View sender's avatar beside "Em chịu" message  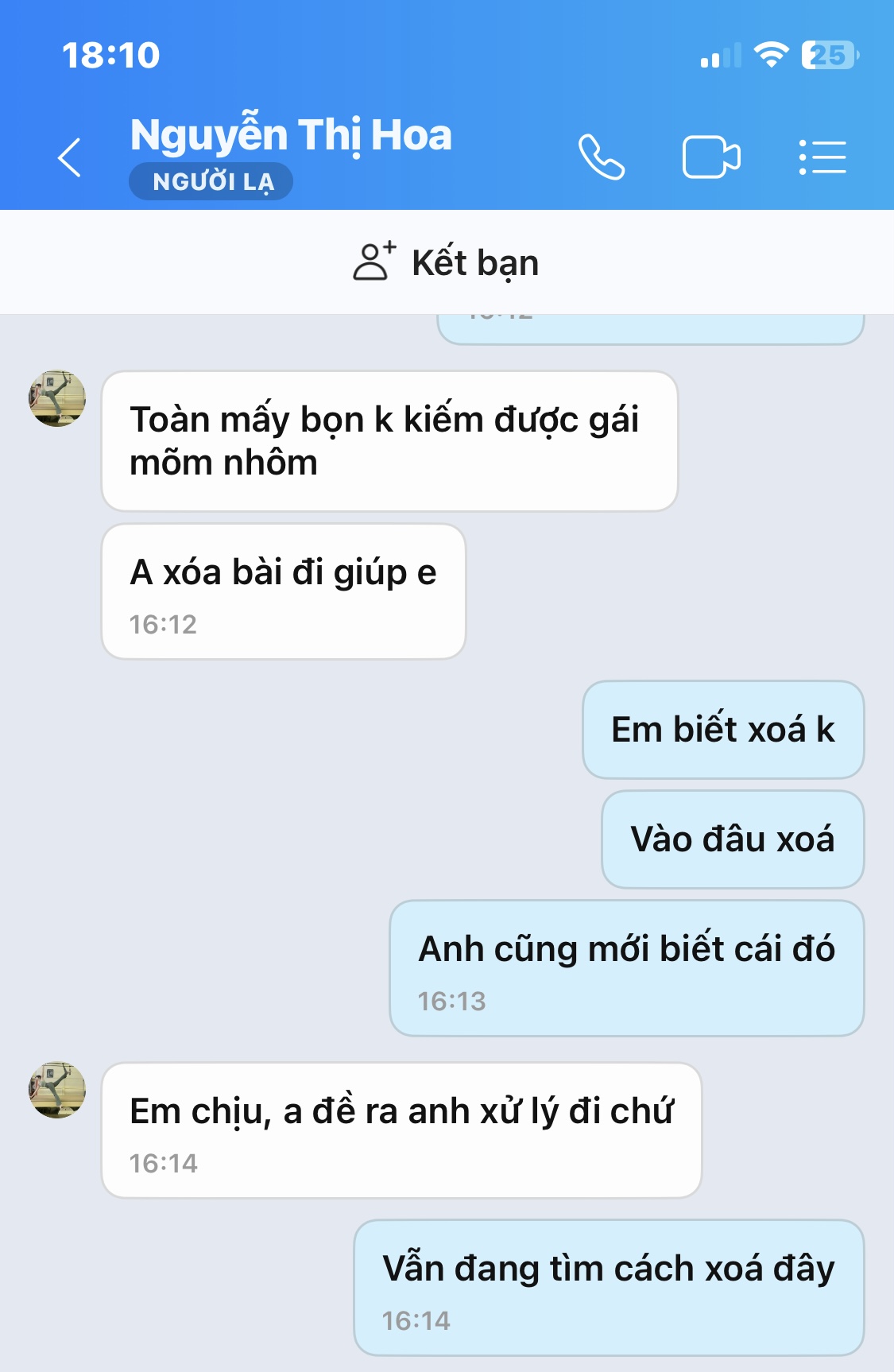pyautogui.click(x=57, y=1090)
